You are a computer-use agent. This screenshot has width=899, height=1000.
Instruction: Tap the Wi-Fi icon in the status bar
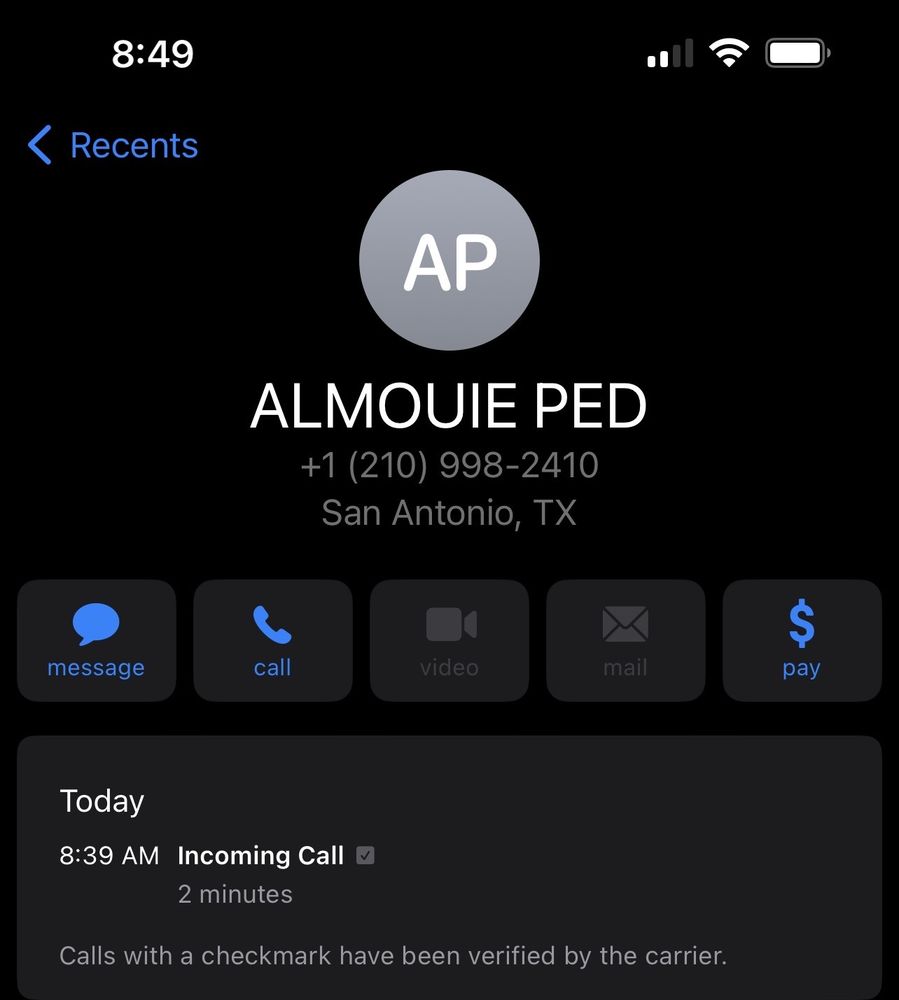pos(729,53)
